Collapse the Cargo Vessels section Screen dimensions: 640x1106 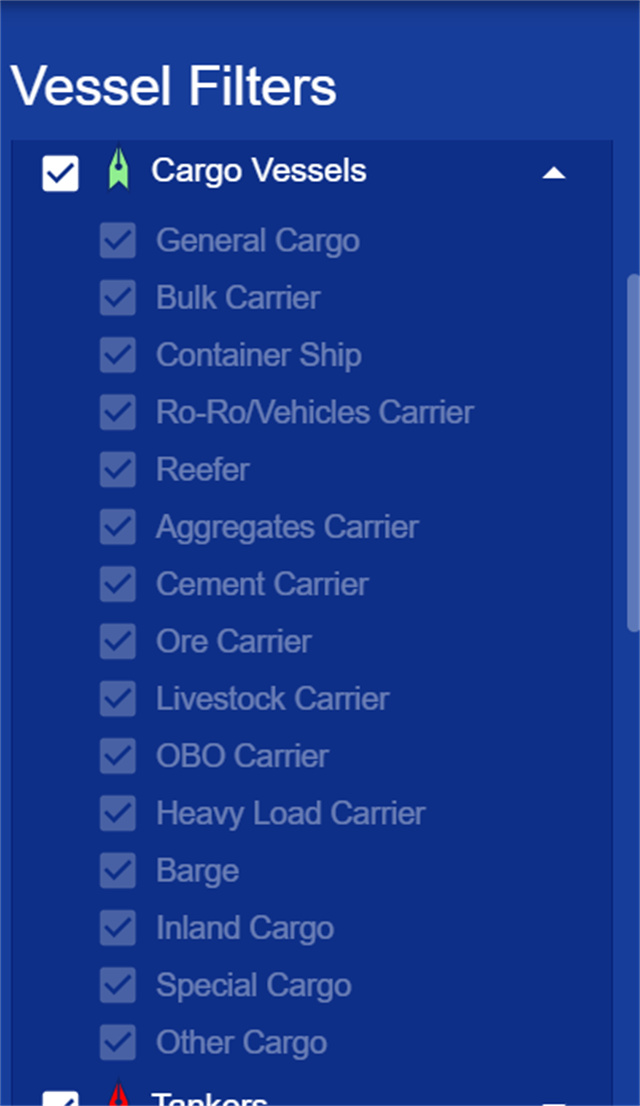[x=553, y=172]
